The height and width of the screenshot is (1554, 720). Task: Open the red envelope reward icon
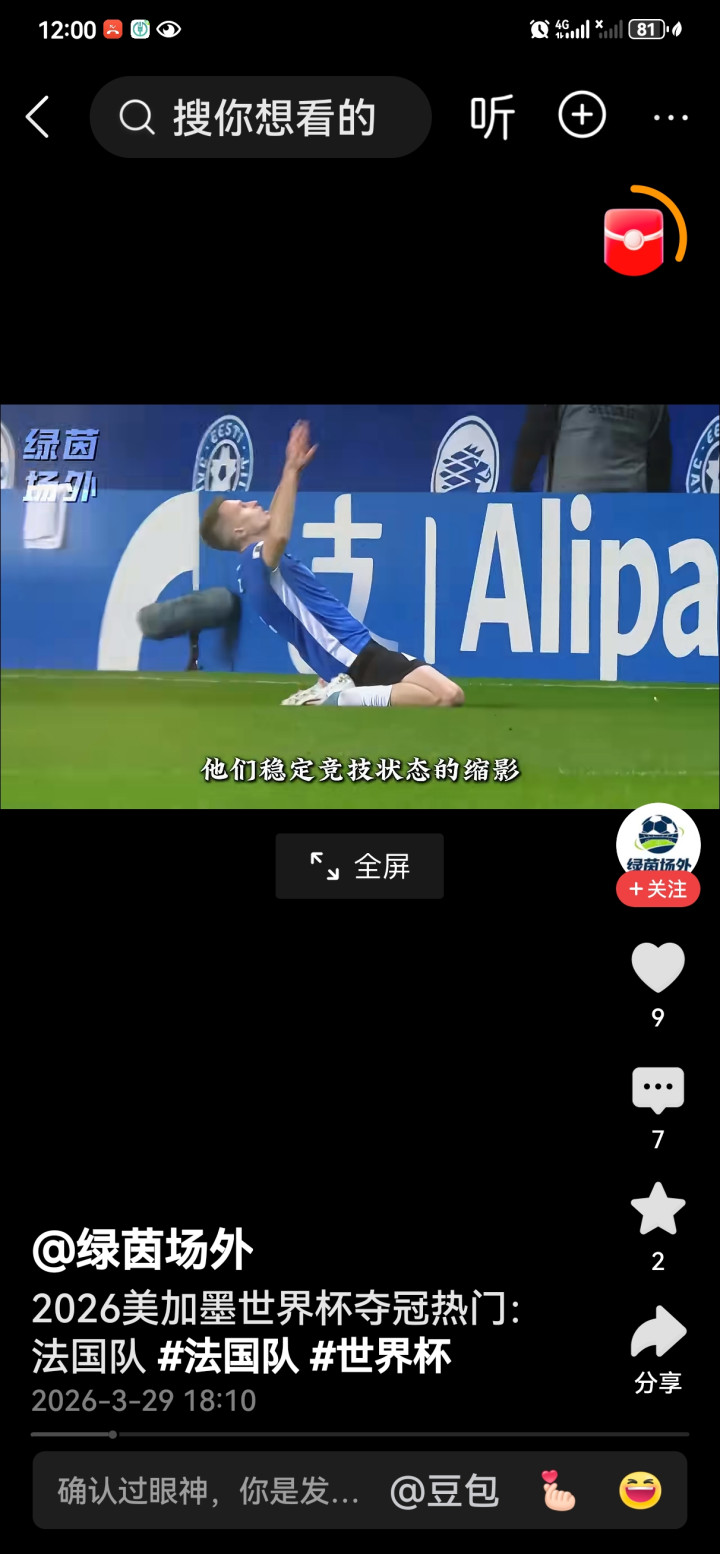click(x=635, y=241)
